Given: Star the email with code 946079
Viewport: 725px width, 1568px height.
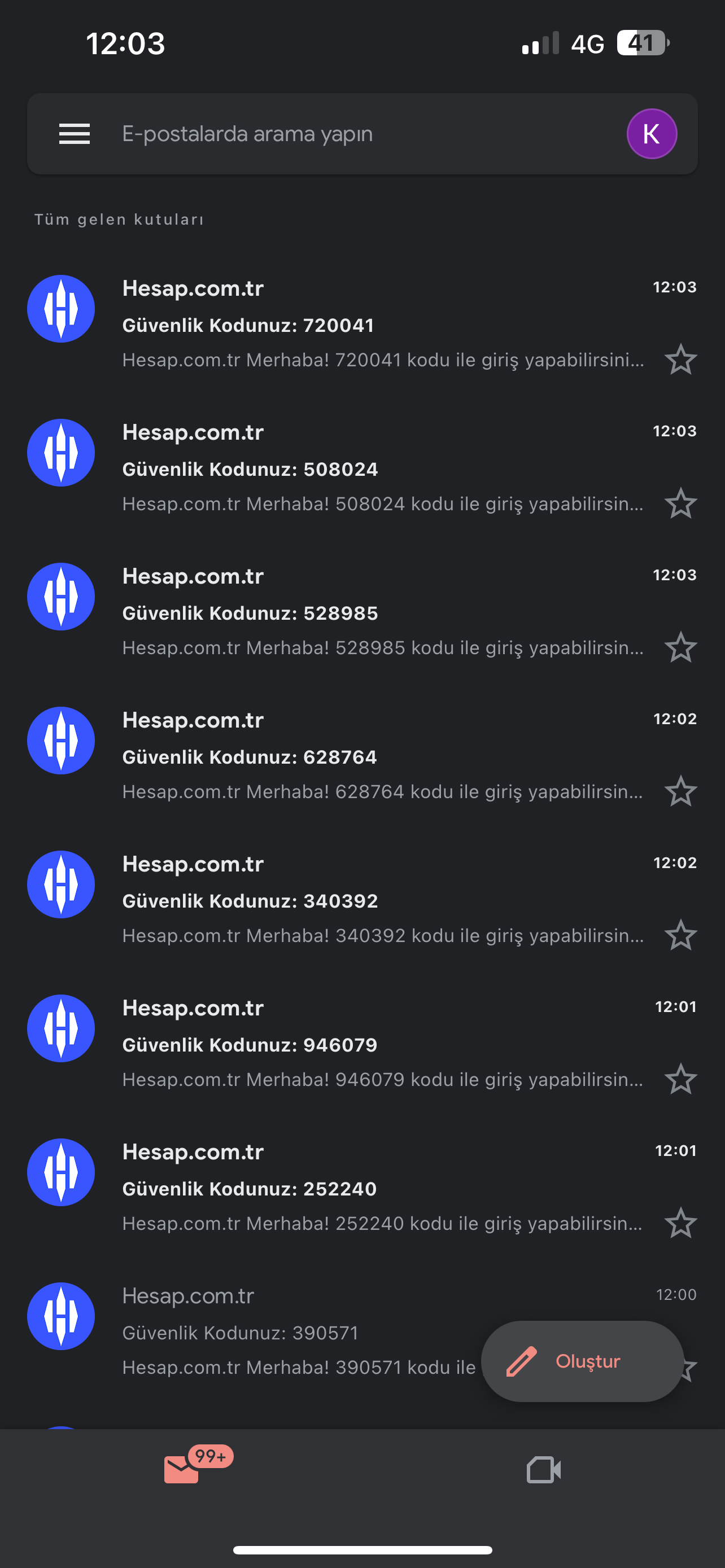Looking at the screenshot, I should tap(680, 1079).
